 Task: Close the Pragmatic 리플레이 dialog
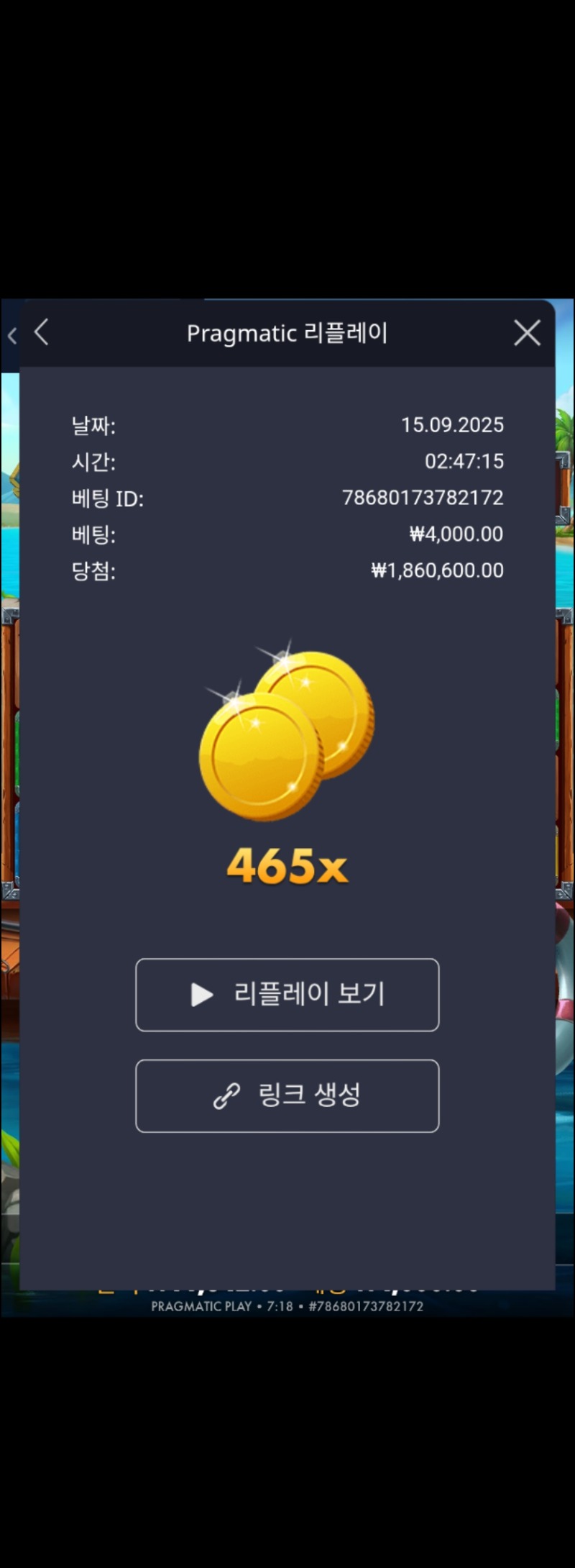527,333
